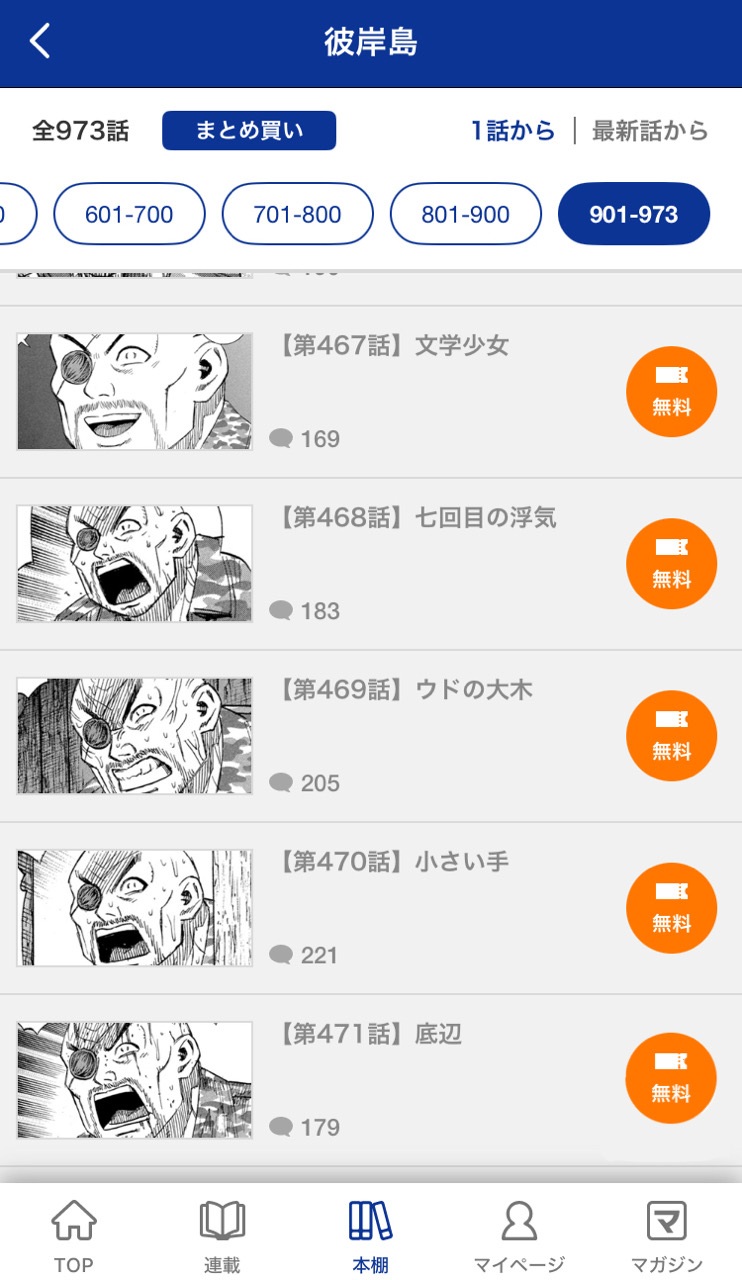This screenshot has height=1280, width=742.
Task: Go to the マイページ tab
Action: point(519,1236)
